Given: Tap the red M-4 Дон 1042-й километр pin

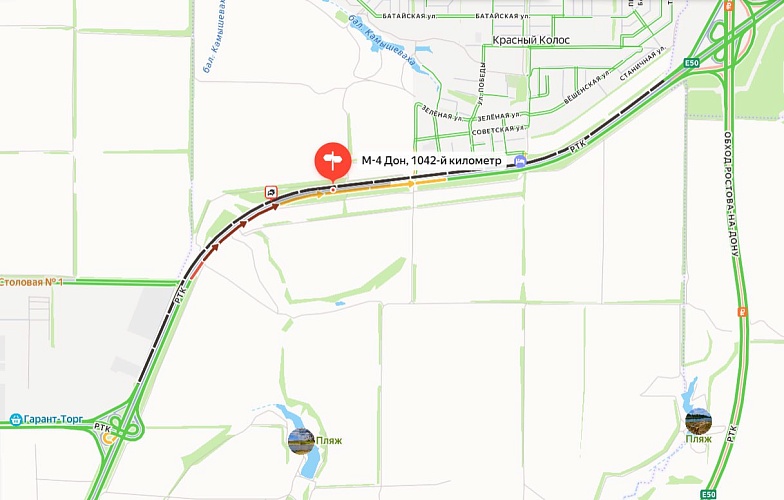Looking at the screenshot, I should (332, 160).
